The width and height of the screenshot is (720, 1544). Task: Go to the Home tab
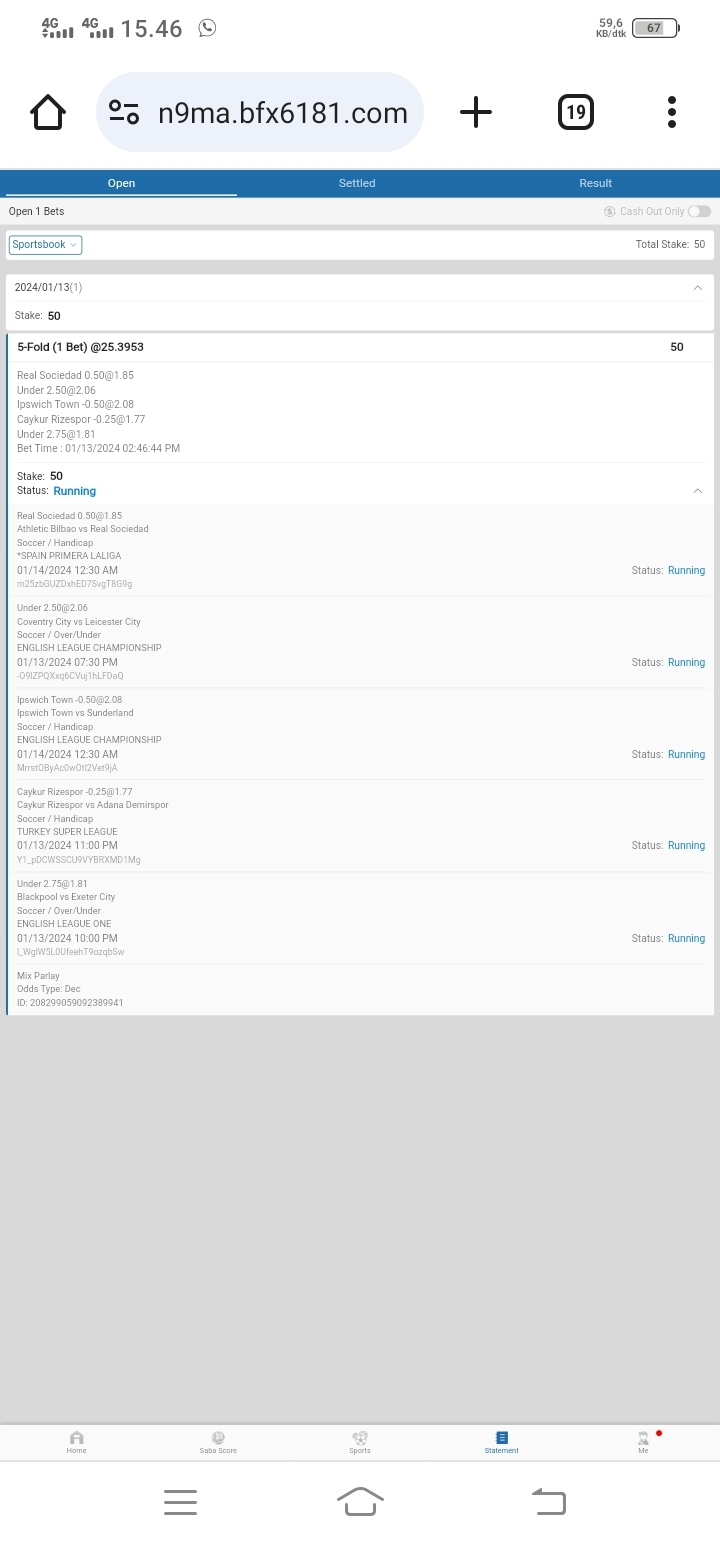[x=77, y=1441]
